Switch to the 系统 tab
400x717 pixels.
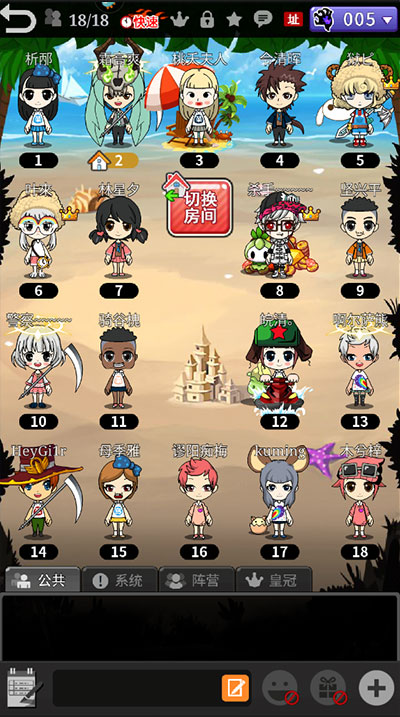[x=119, y=580]
